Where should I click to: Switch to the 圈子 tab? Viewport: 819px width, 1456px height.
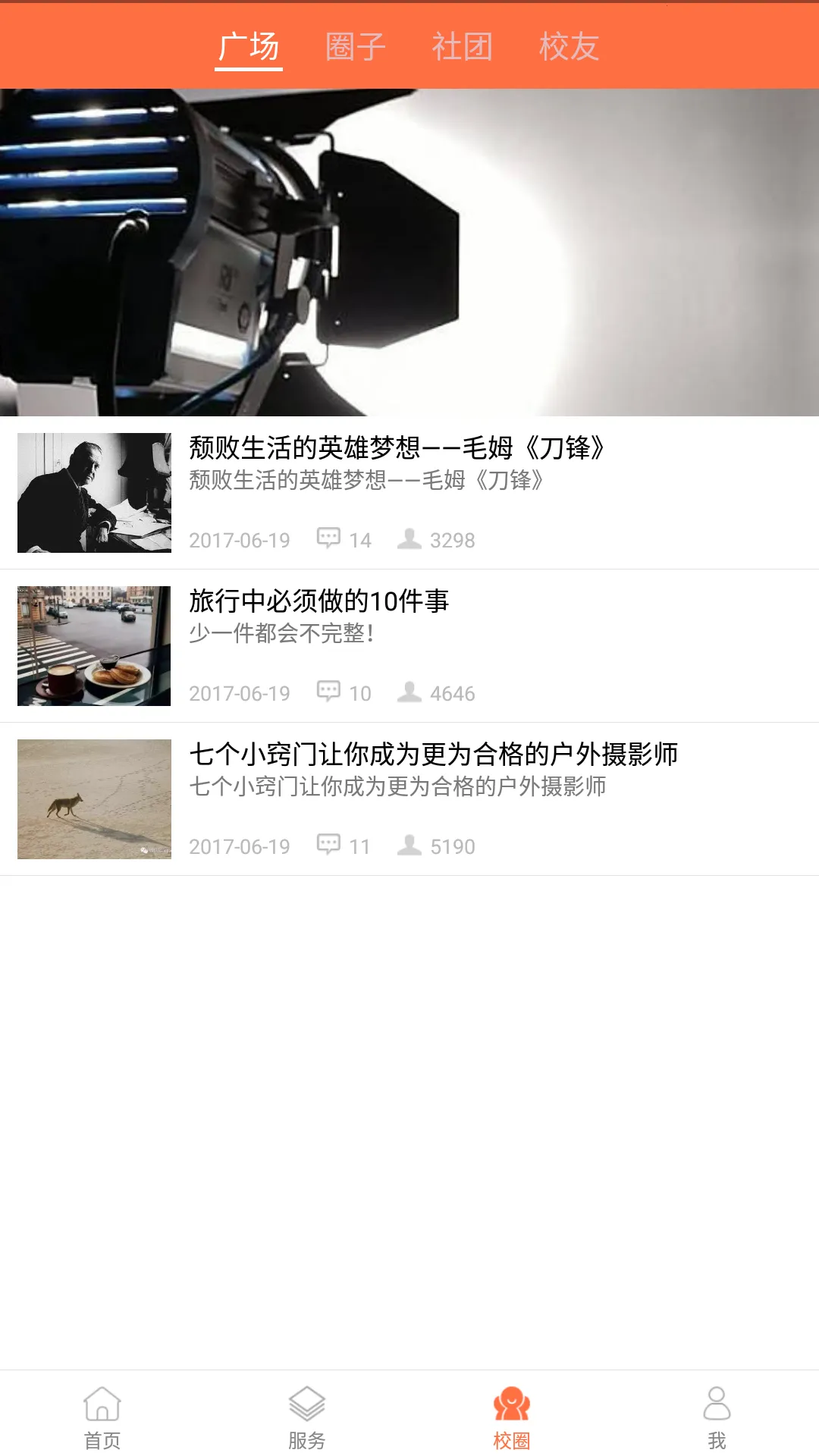coord(356,47)
